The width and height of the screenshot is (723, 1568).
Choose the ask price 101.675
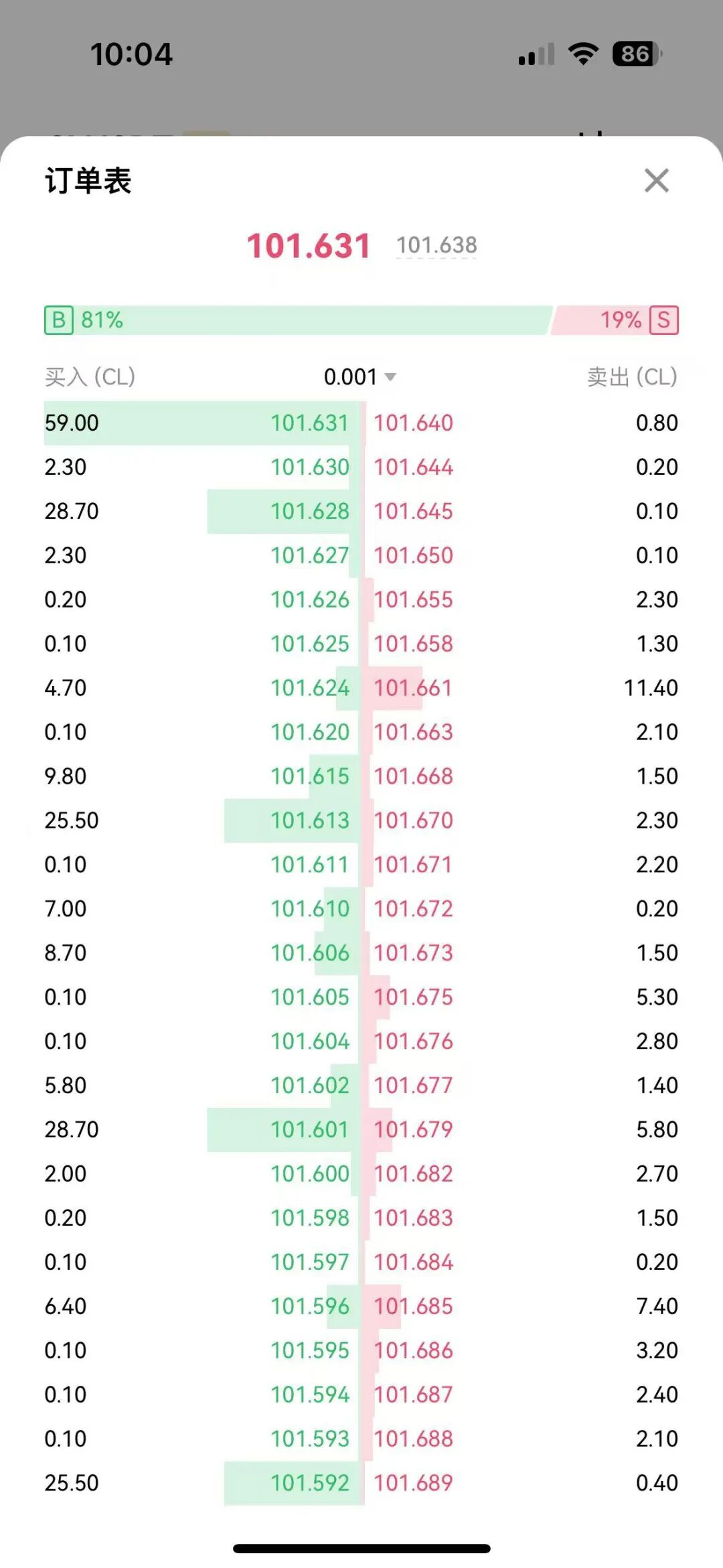(x=413, y=997)
